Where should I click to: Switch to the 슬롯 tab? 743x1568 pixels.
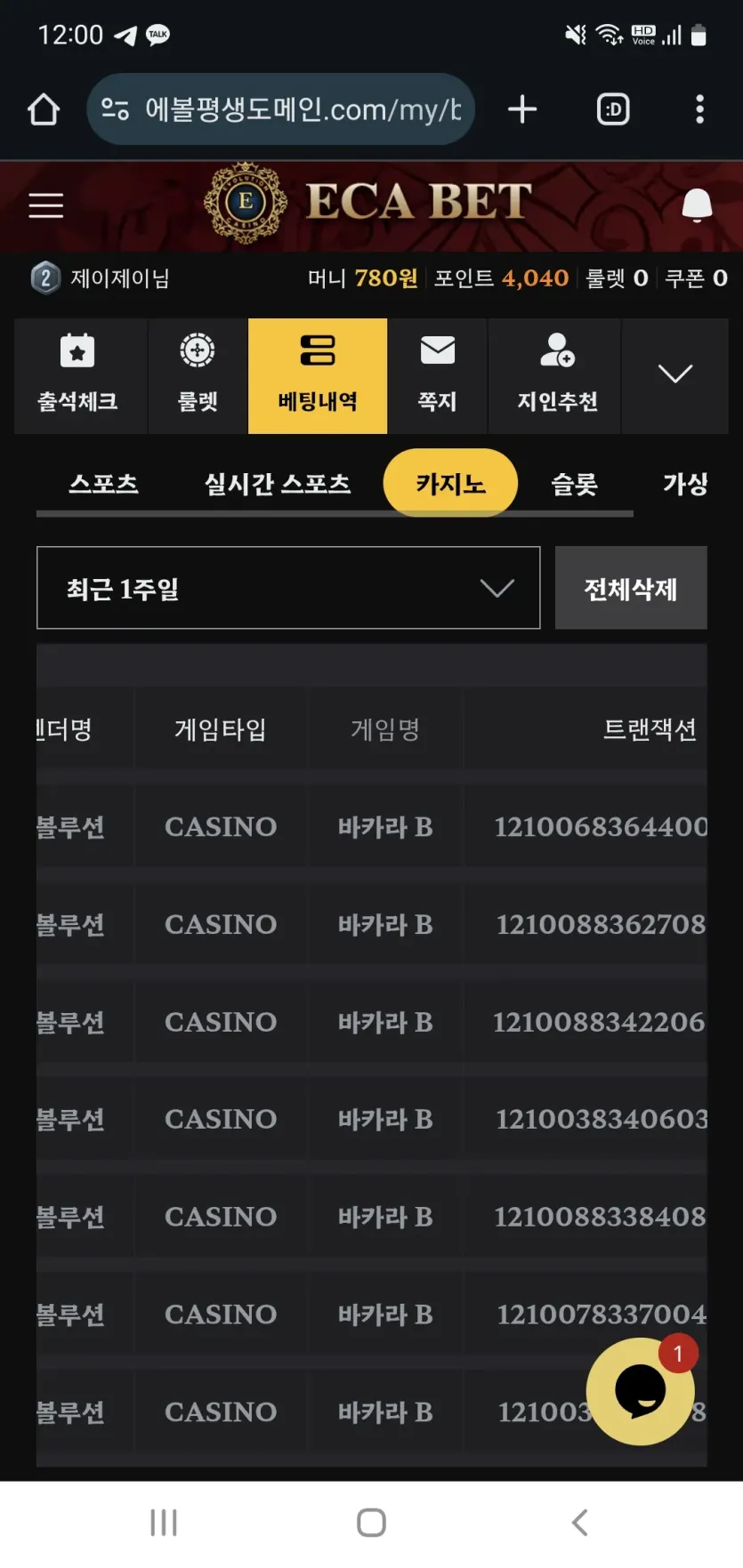575,484
